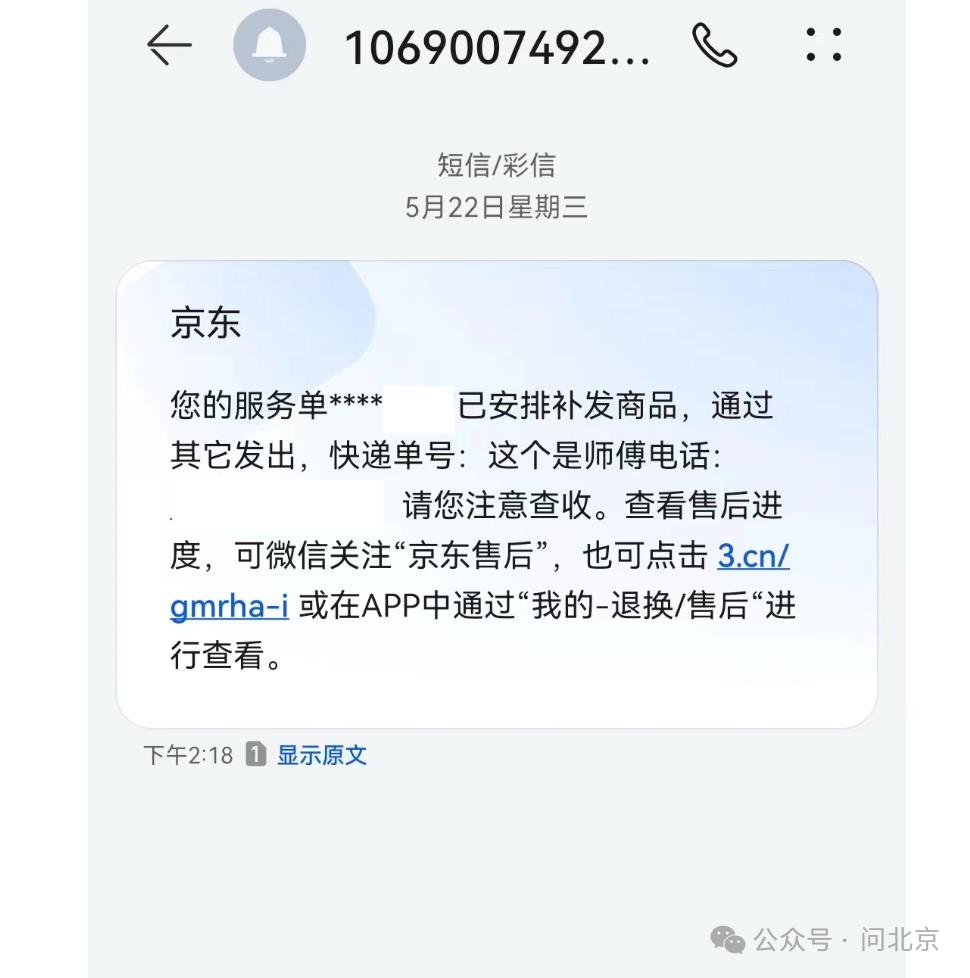Call the sender number 1069007492

714,46
